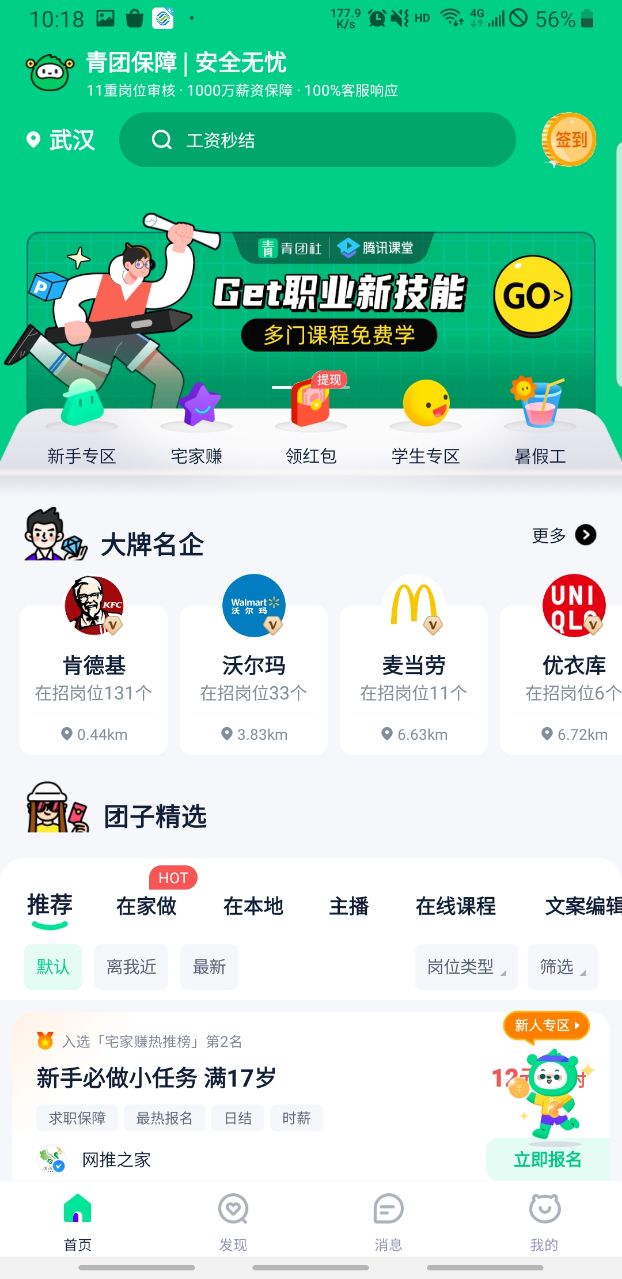
Task: Tap the 签到 check-in coin
Action: (x=569, y=140)
